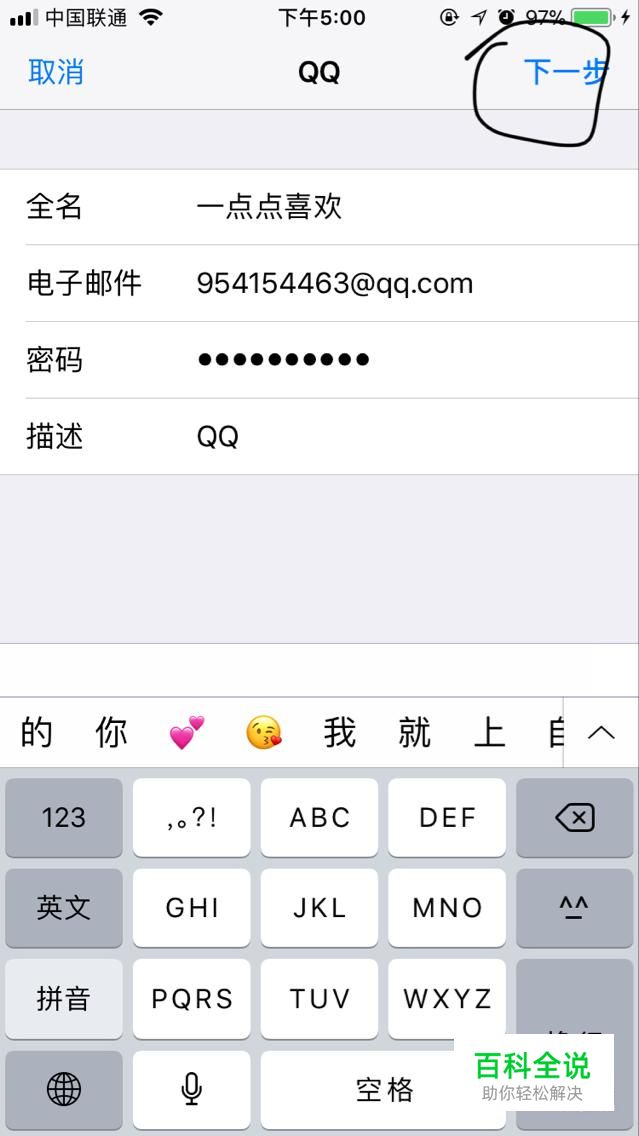Select the 拼音 input mode key

click(64, 998)
